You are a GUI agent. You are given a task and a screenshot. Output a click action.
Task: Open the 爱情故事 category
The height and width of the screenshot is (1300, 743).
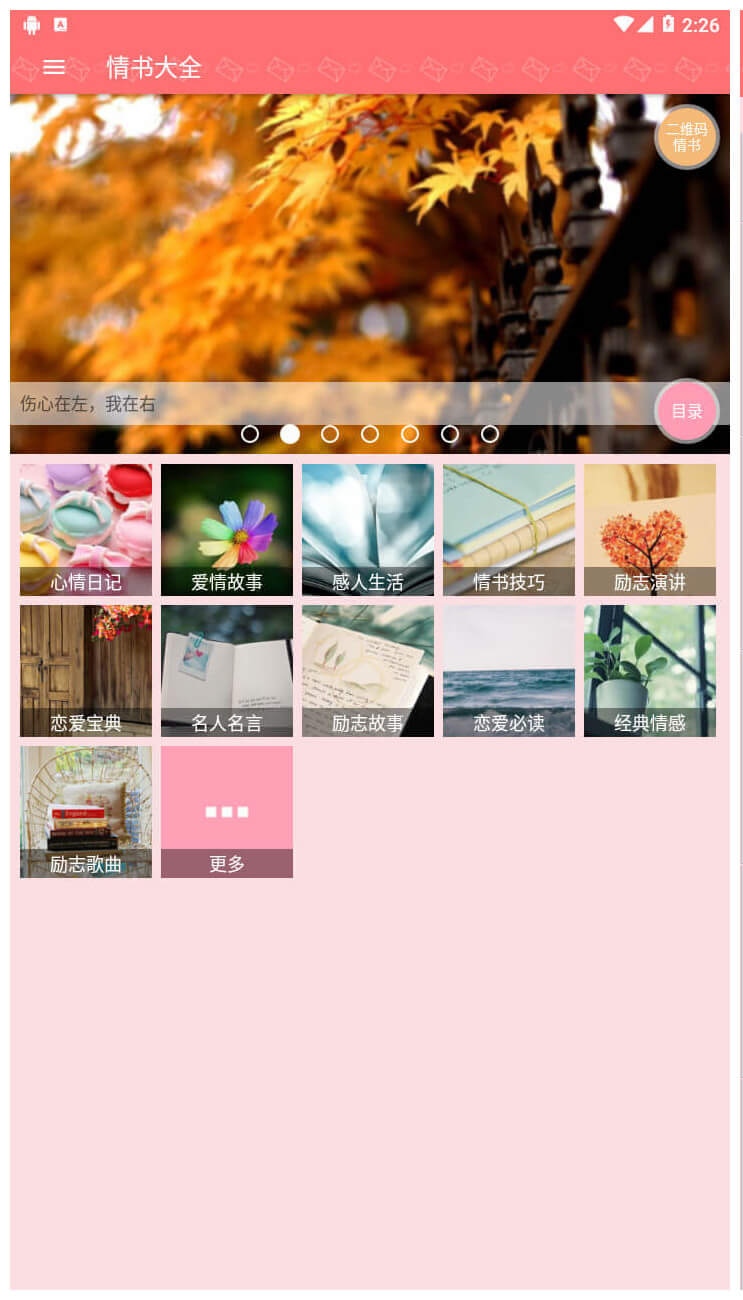click(x=227, y=530)
